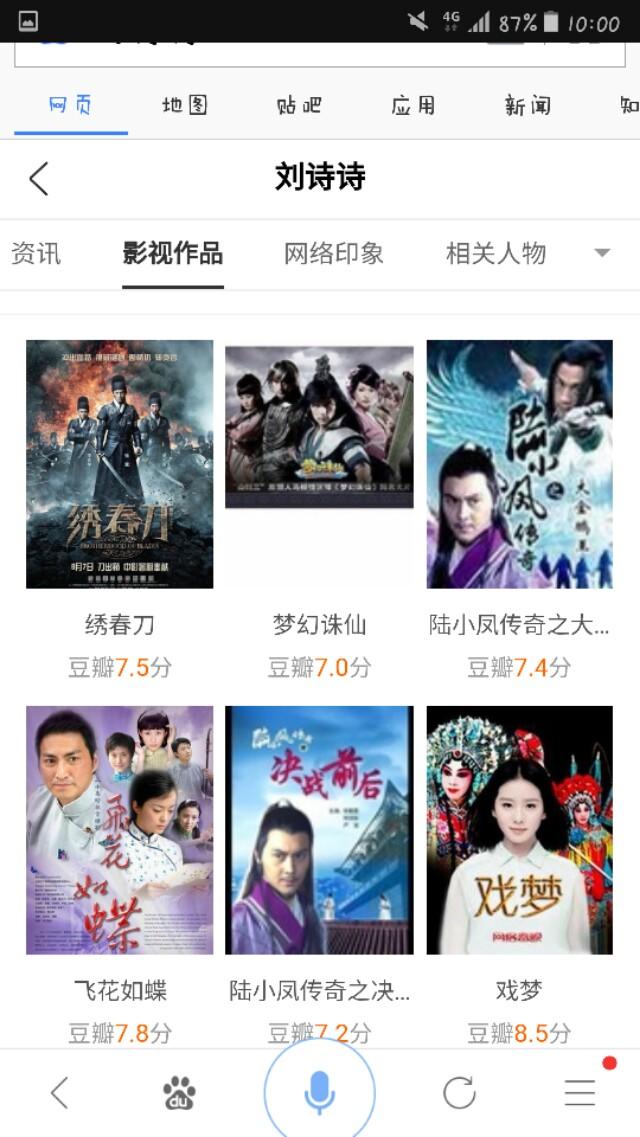
Task: Select the 新闻 tab
Action: tap(528, 105)
